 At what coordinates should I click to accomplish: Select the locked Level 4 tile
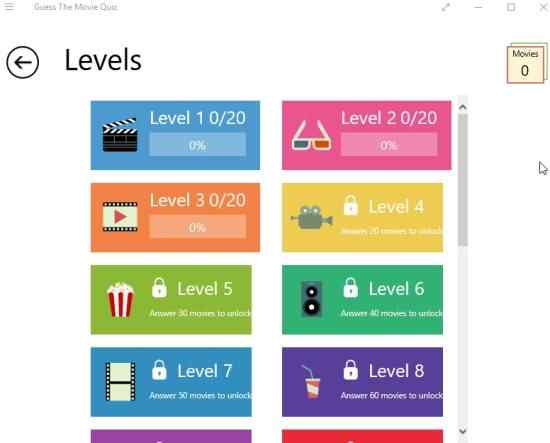(362, 217)
